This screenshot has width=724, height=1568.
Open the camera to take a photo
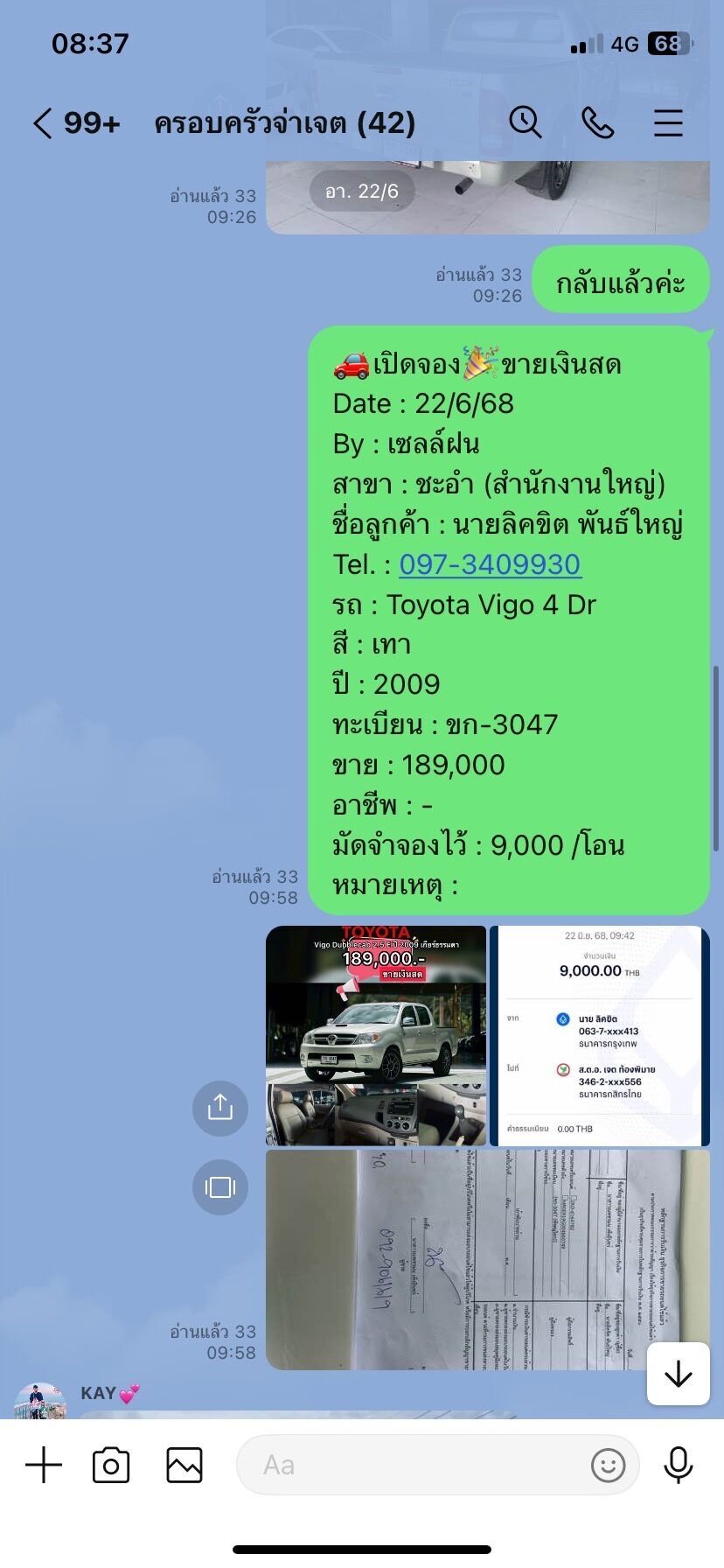(111, 1465)
